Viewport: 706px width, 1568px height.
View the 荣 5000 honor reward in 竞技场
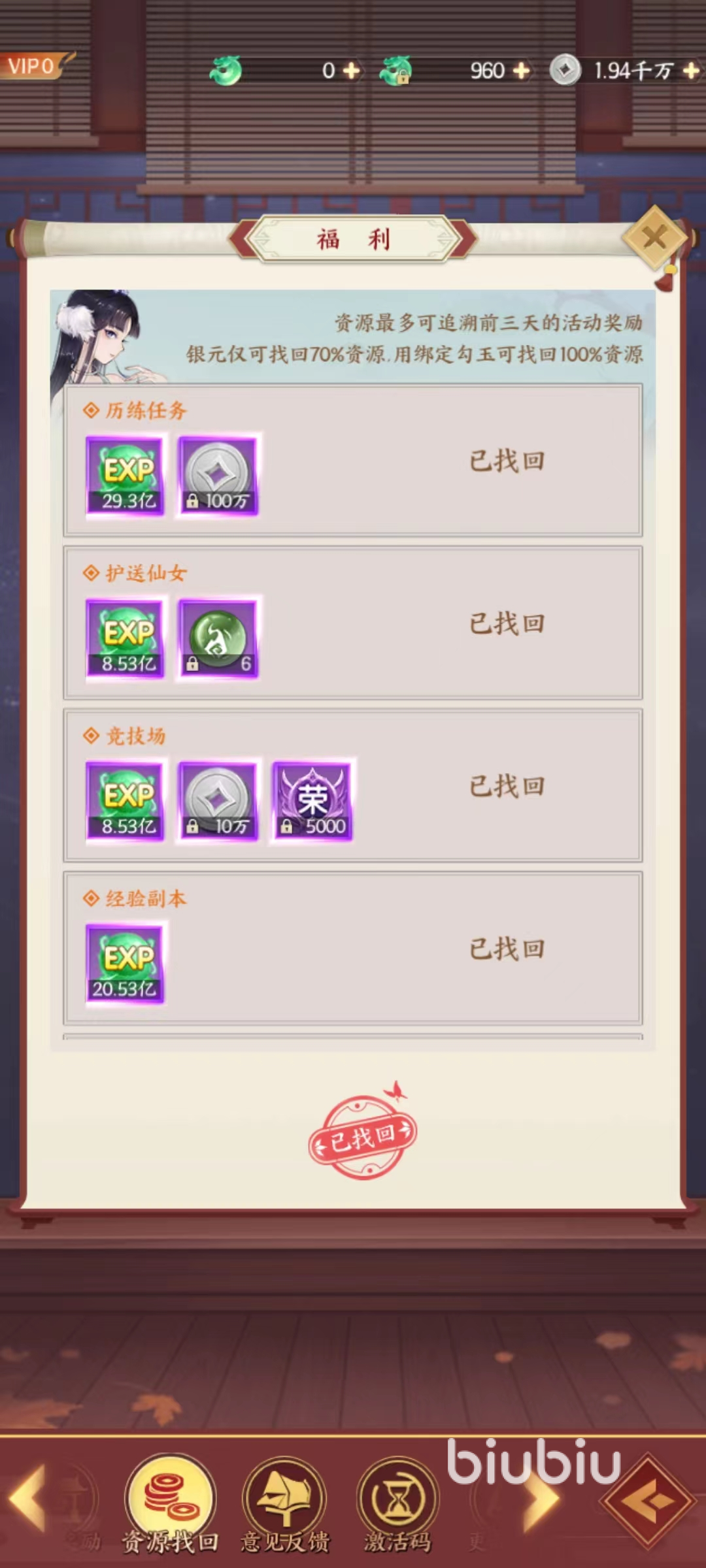[312, 802]
